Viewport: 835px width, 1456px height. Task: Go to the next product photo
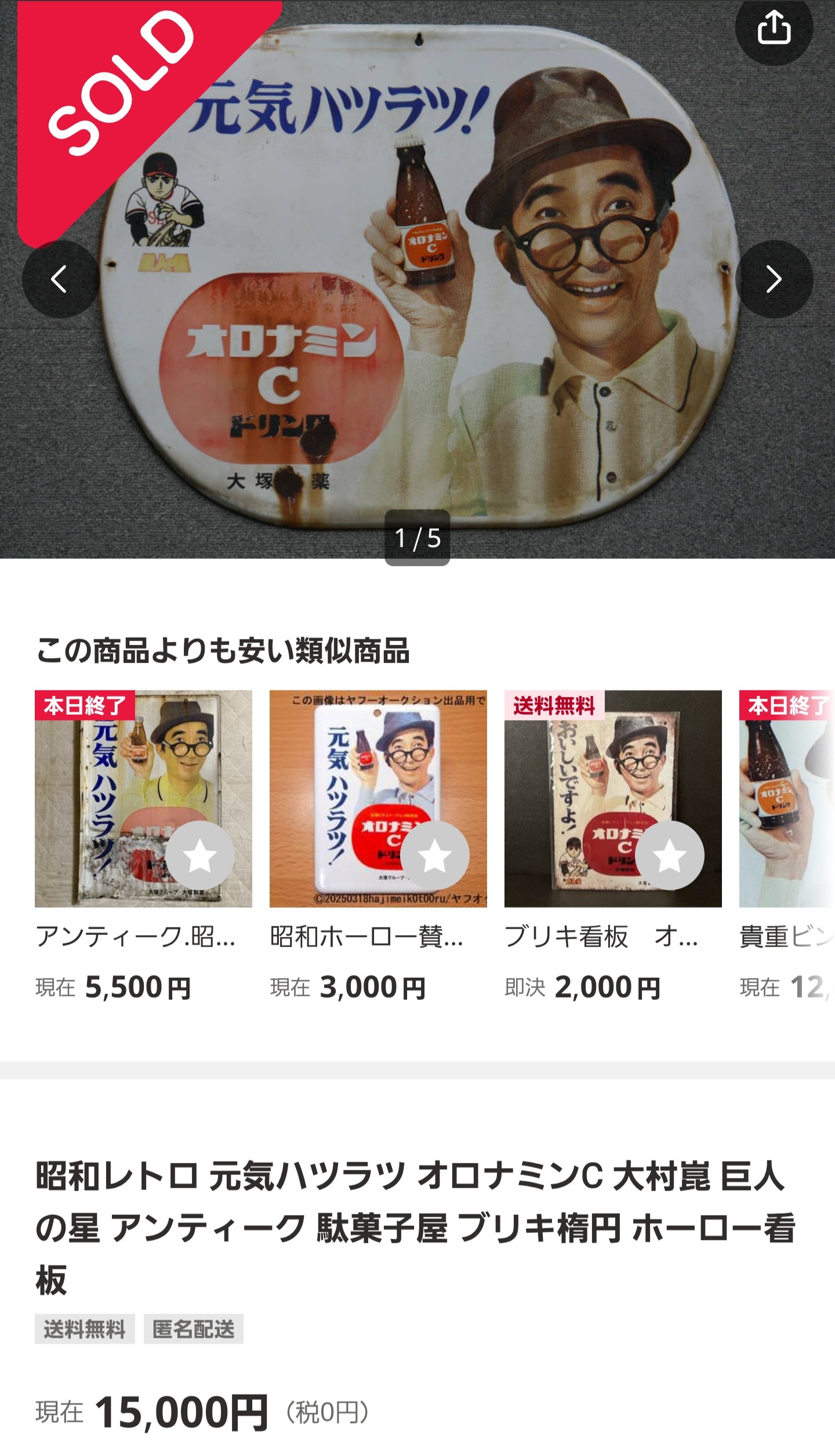pyautogui.click(x=774, y=279)
